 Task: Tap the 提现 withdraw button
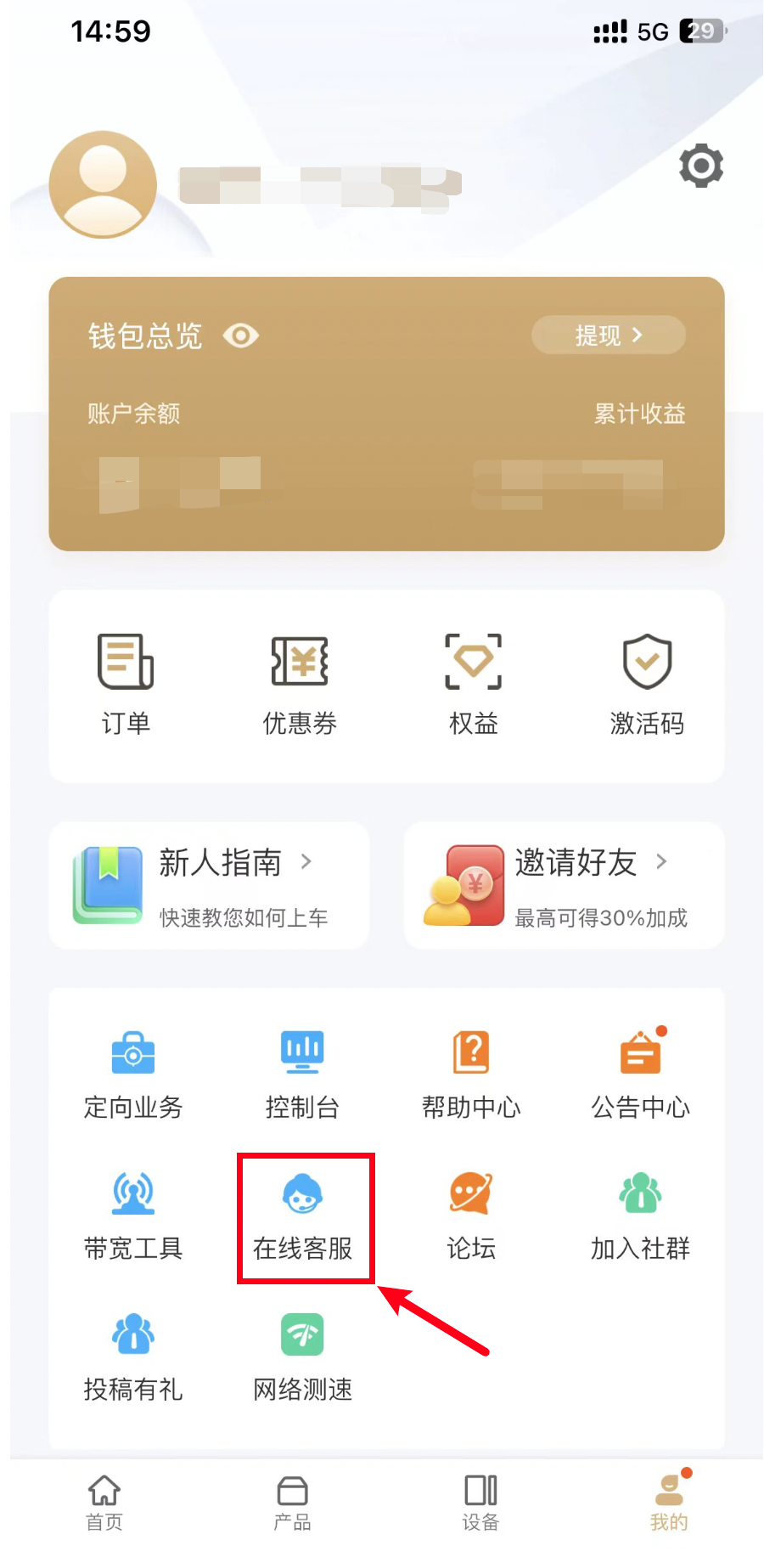[x=608, y=336]
